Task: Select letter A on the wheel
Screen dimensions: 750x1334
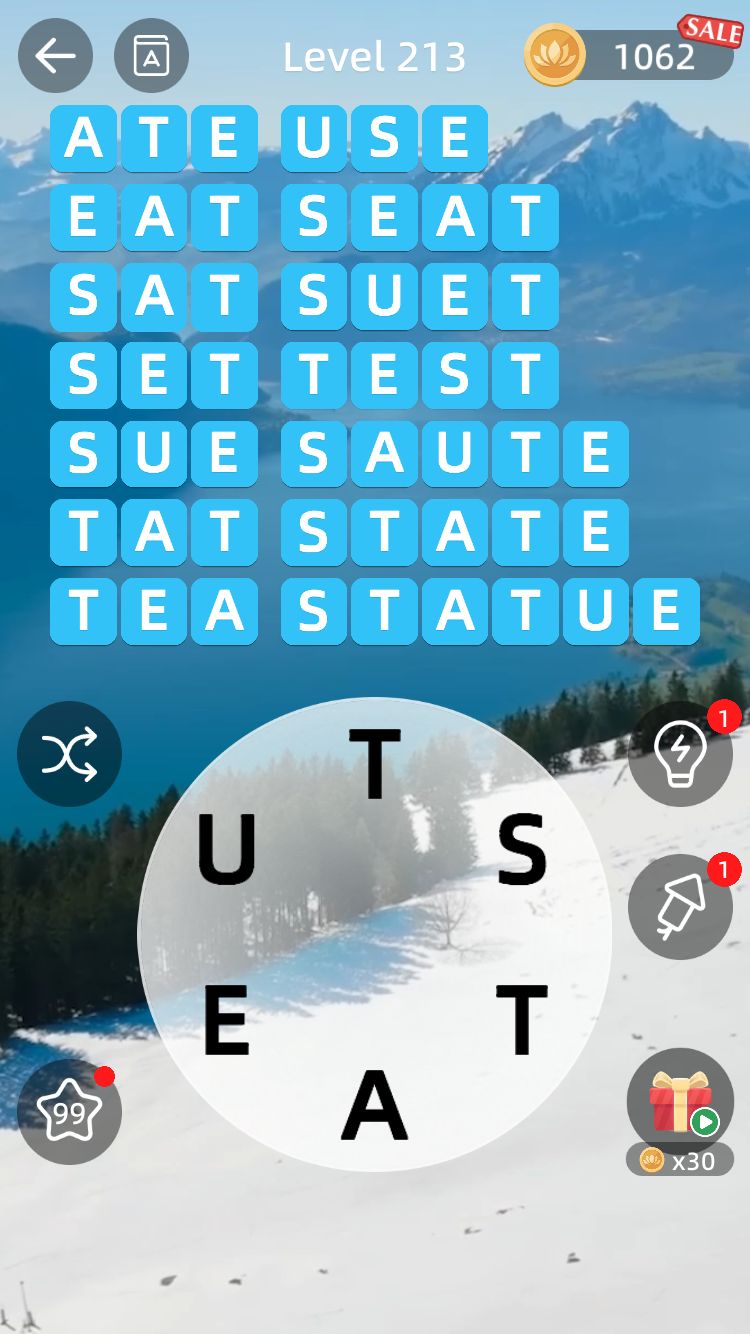Action: click(x=374, y=1106)
